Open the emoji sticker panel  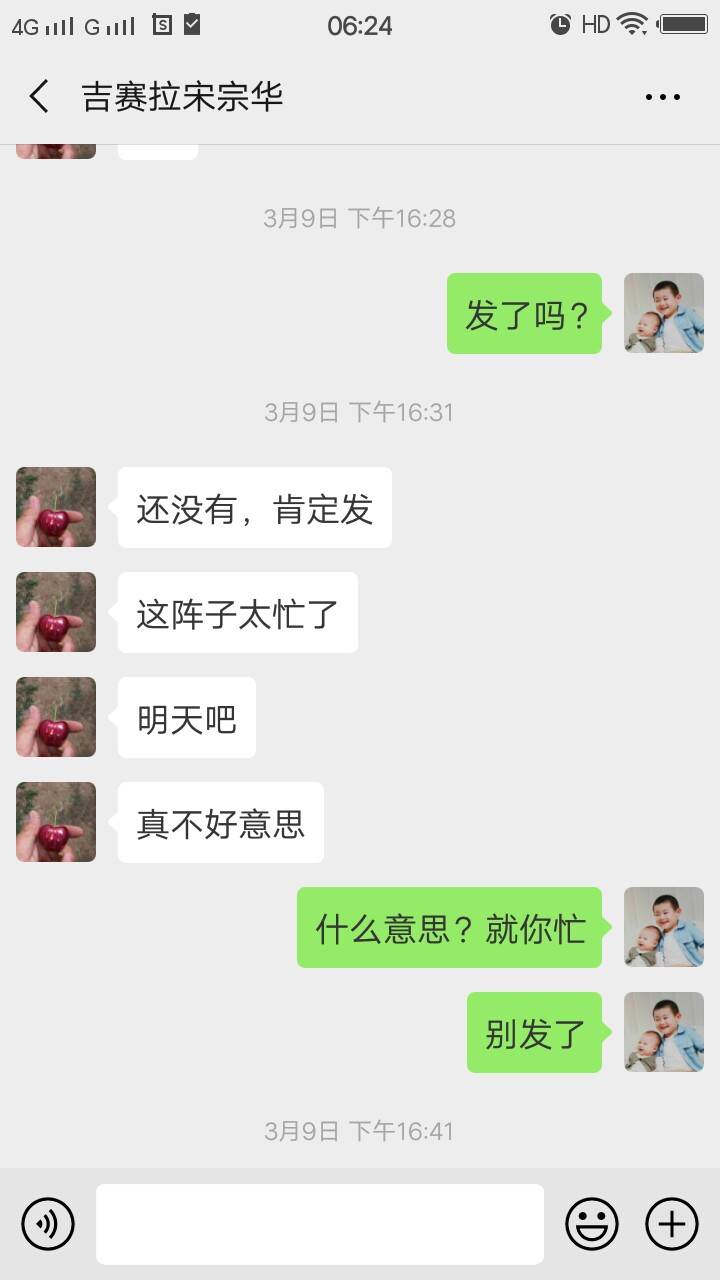point(592,1224)
